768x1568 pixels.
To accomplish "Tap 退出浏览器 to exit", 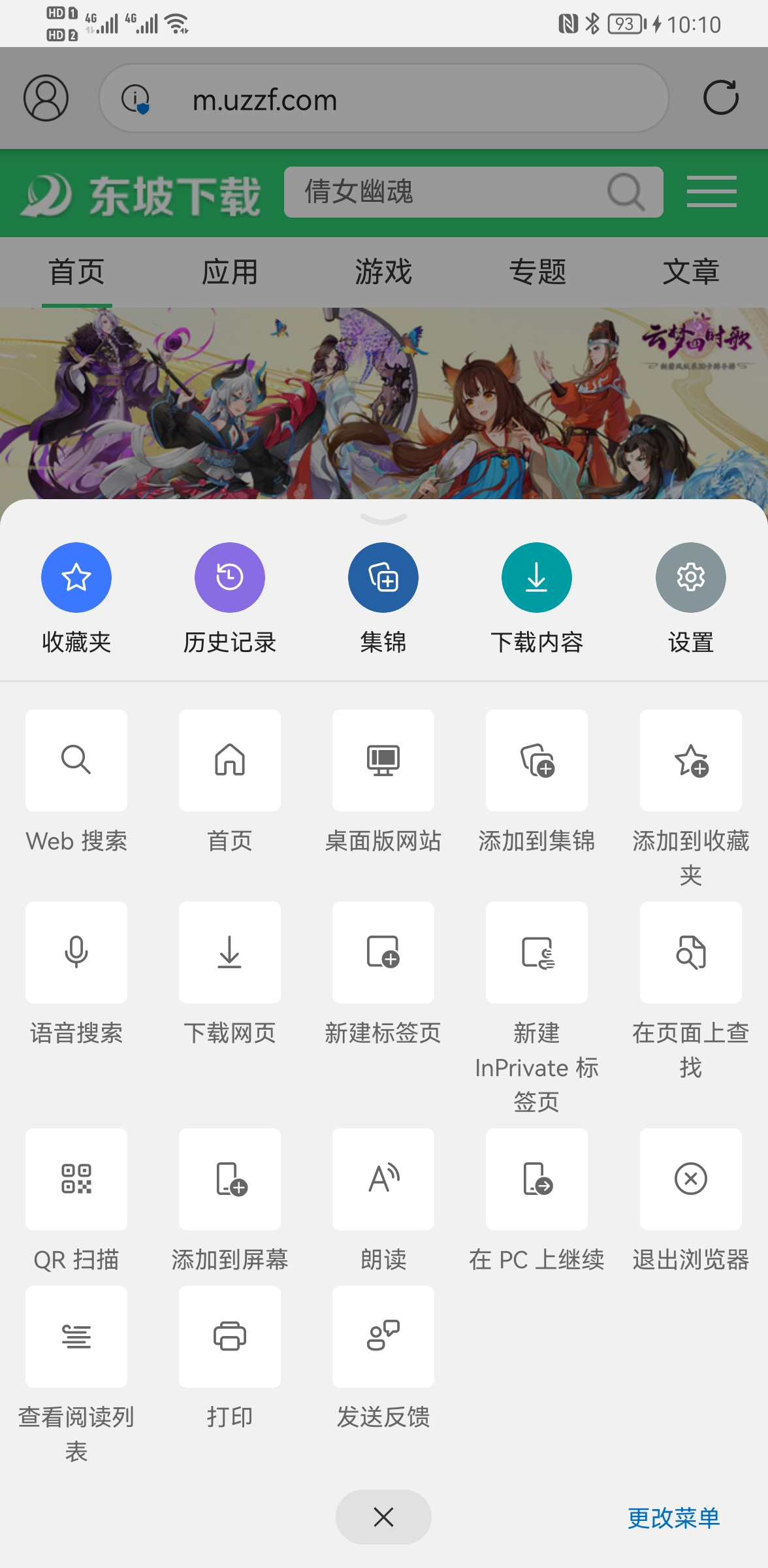I will pyautogui.click(x=690, y=1179).
